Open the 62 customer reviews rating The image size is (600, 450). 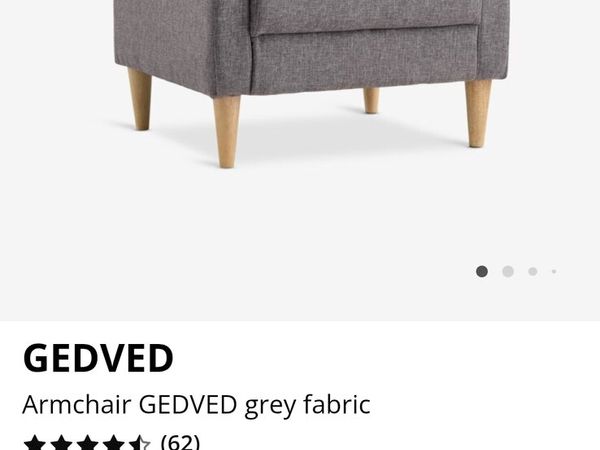(110, 441)
